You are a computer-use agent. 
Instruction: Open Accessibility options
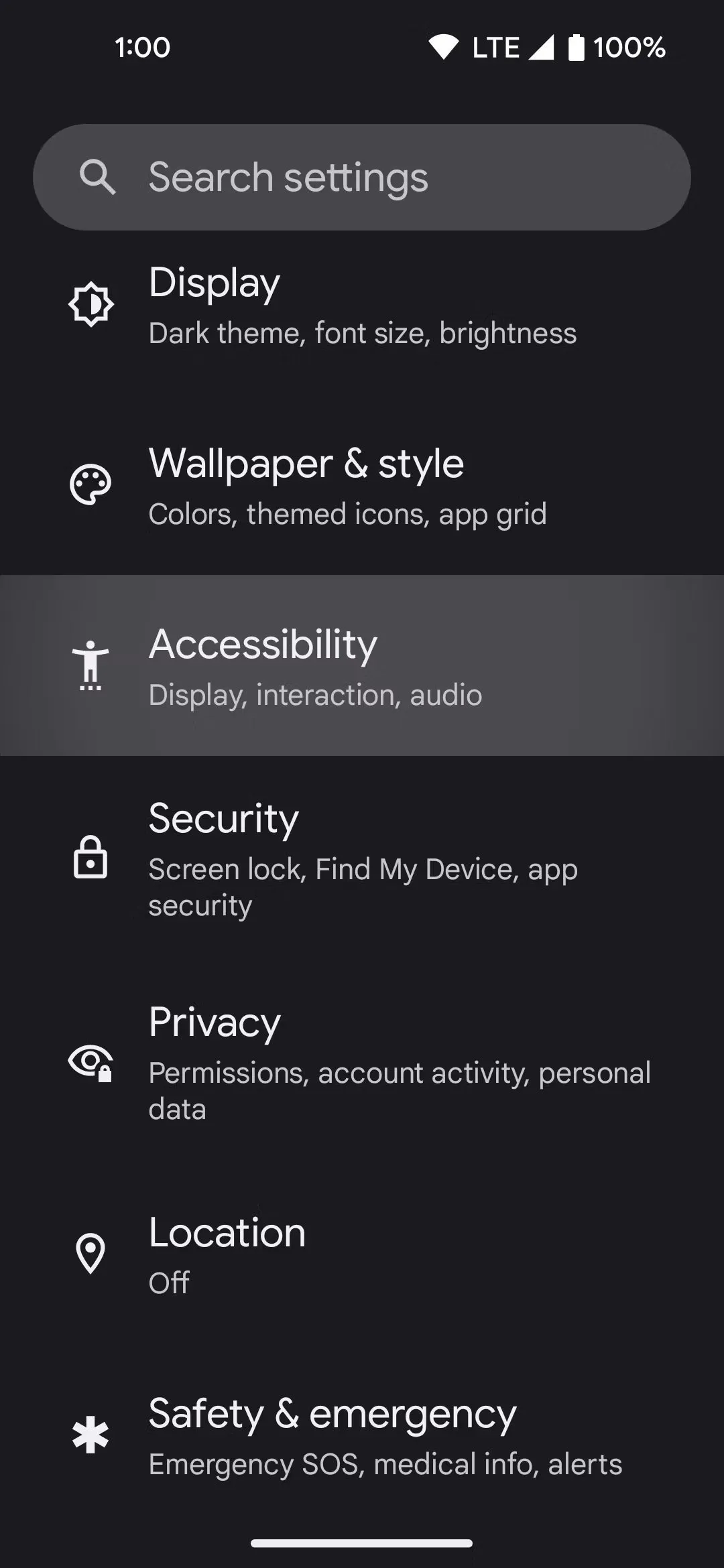362,666
